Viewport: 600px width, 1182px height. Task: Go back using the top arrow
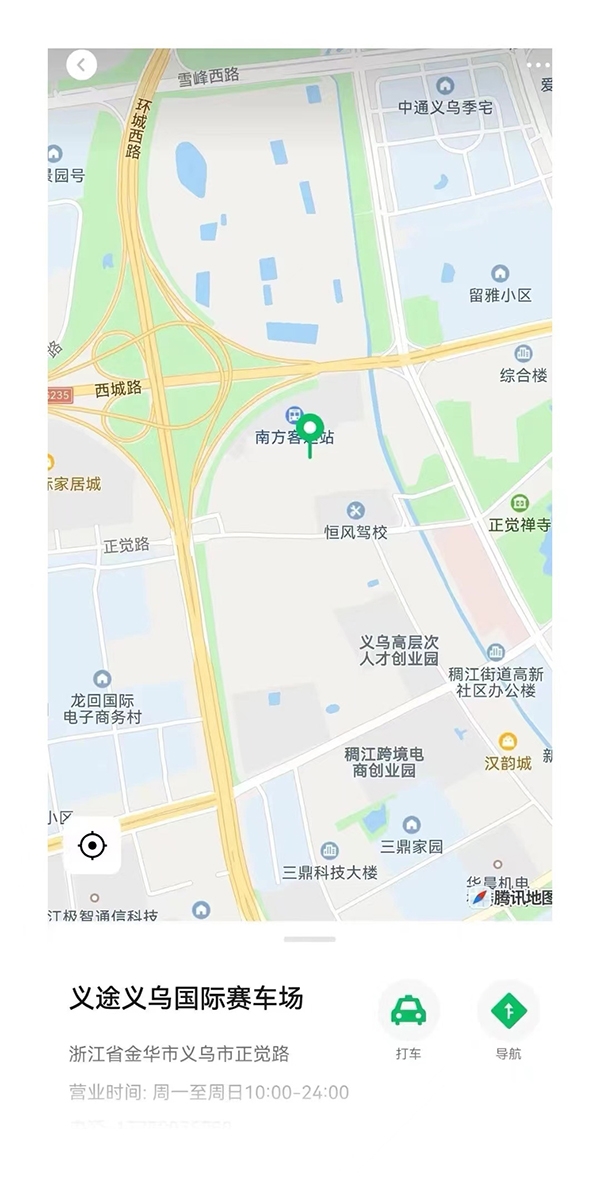[x=81, y=65]
